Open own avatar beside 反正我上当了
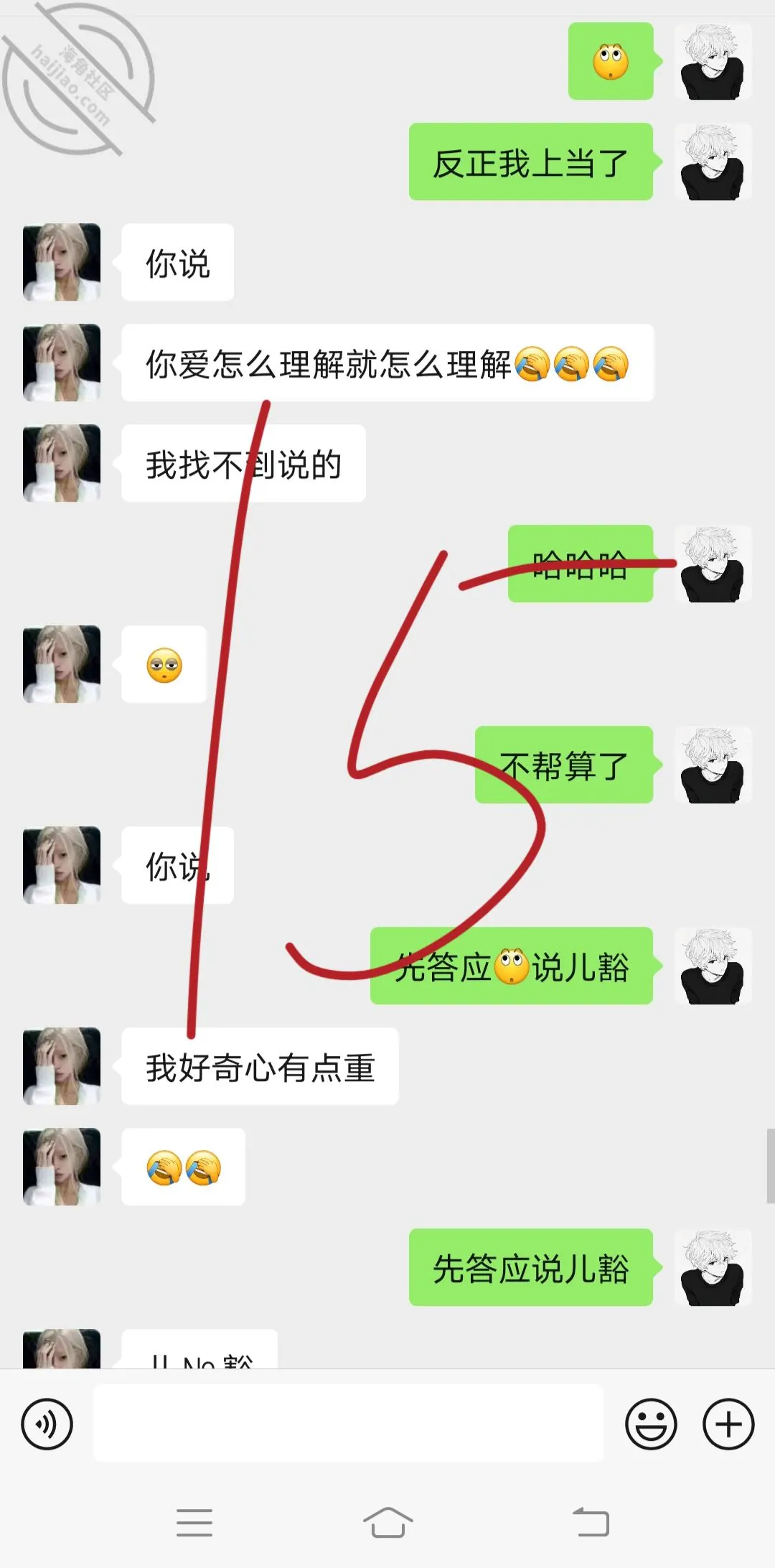Screen dimensions: 775x1568 tap(713, 162)
